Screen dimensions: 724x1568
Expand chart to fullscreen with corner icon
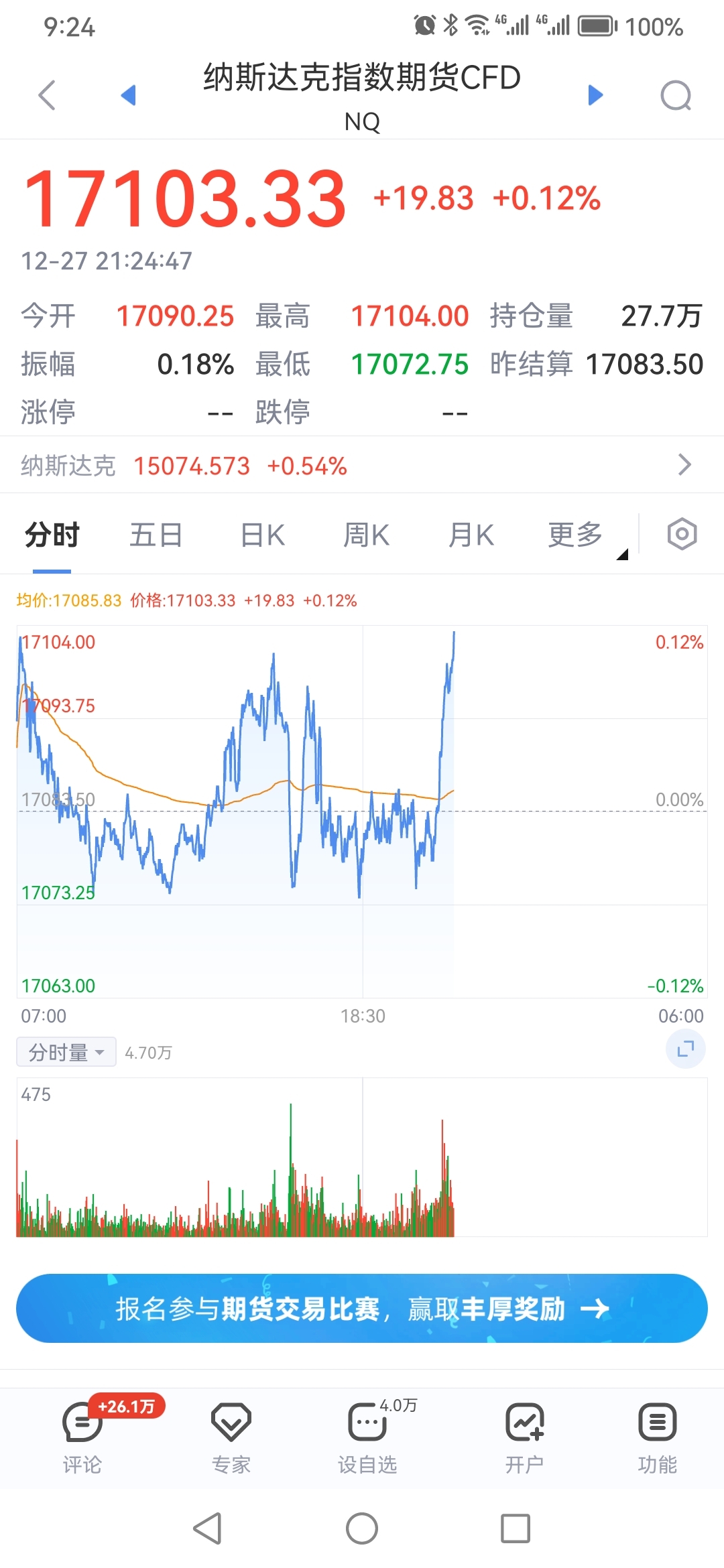click(685, 1049)
